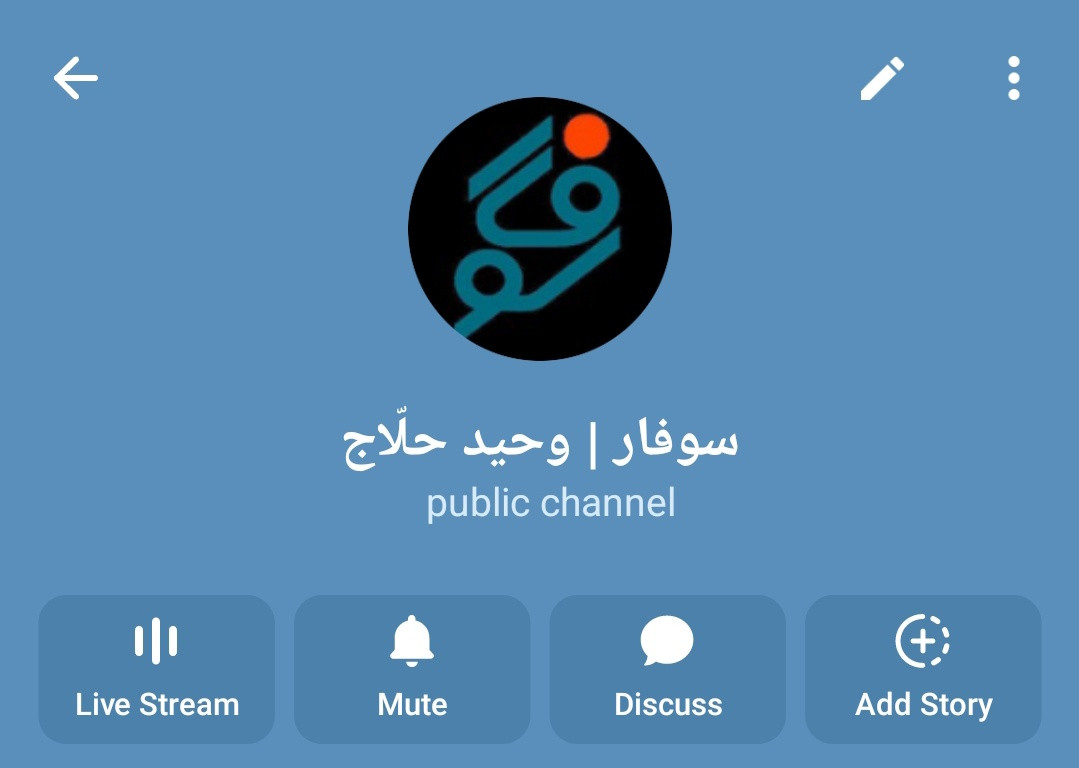This screenshot has height=768, width=1079.
Task: Tap the Add Story button
Action: pyautogui.click(x=923, y=669)
